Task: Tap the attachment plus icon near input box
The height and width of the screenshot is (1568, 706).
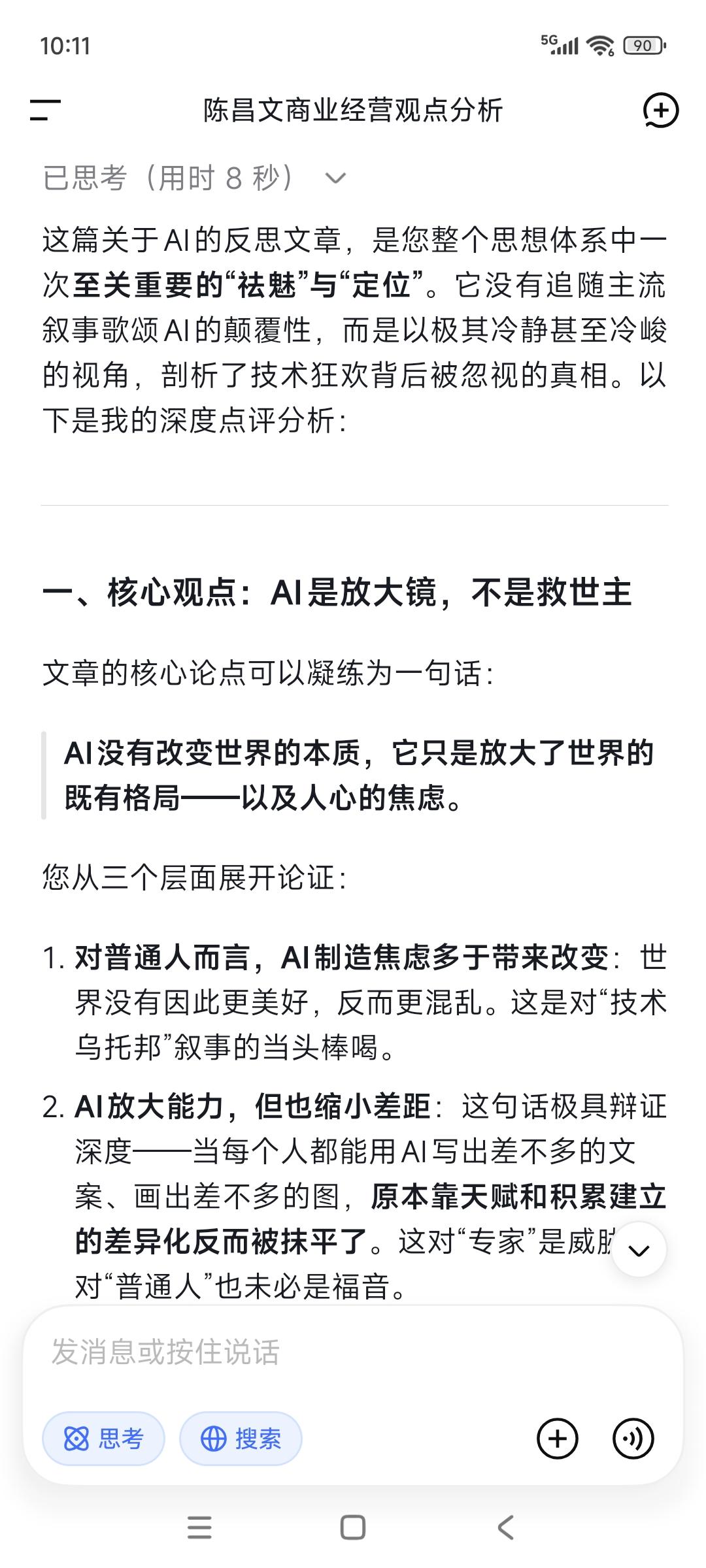Action: click(556, 1437)
